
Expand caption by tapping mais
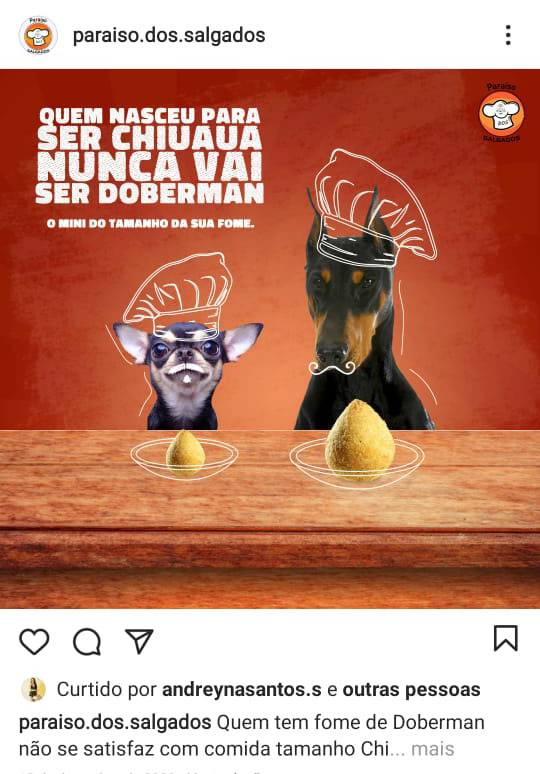(x=432, y=749)
